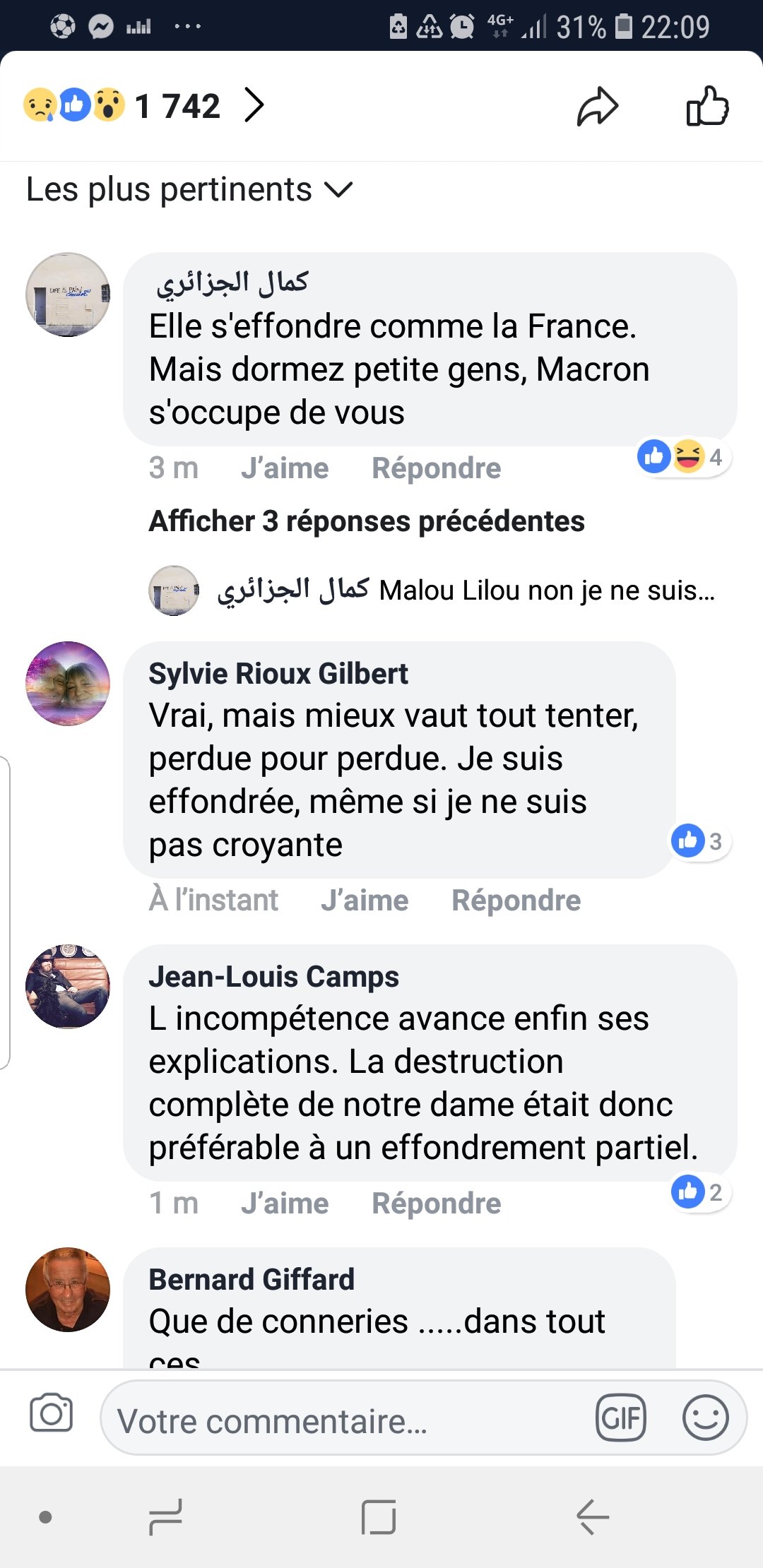Screen dimensions: 763x1568
Task: Open the 1 742 reactions list
Action: [177, 106]
